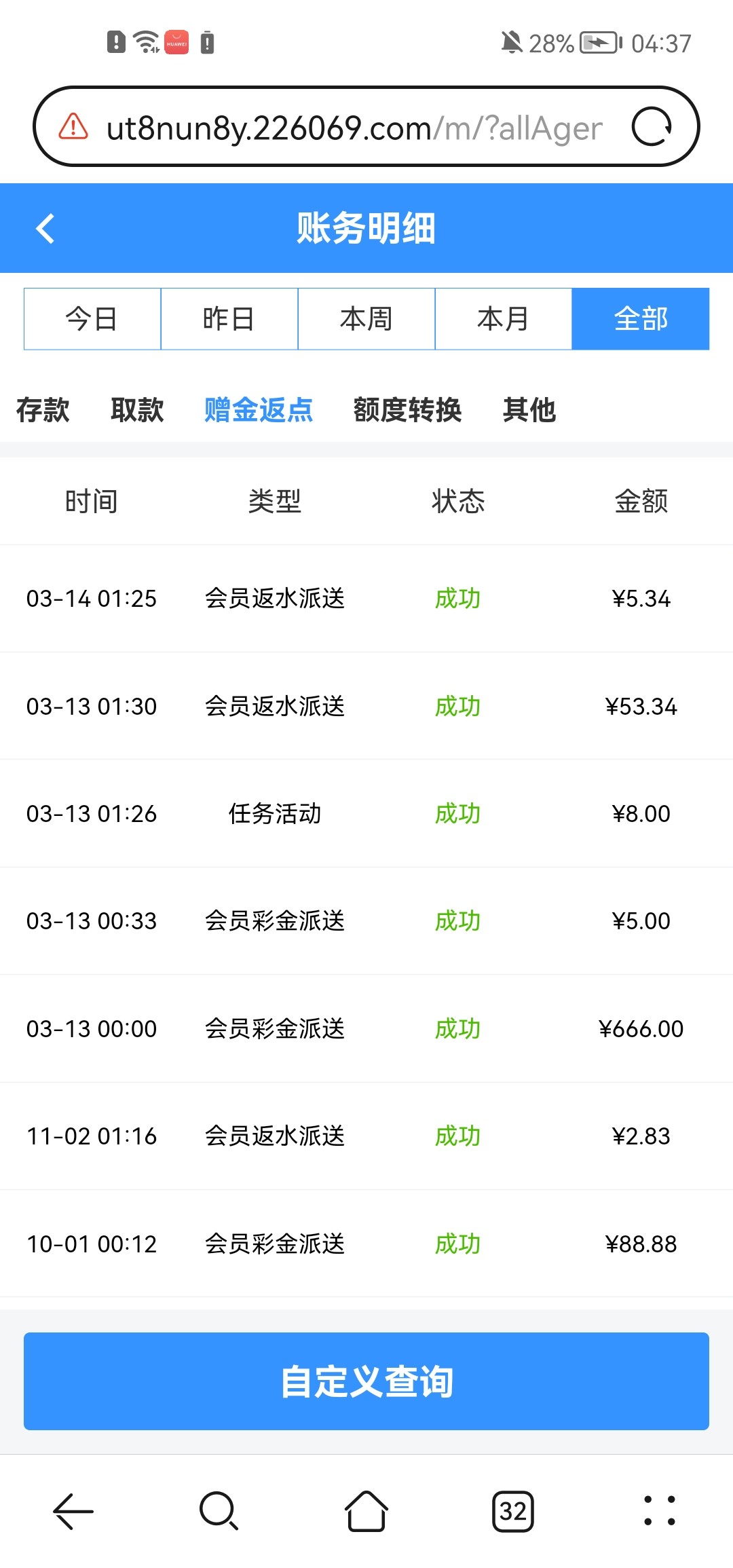This screenshot has height=1568, width=733.
Task: Open the 取款 category tab
Action: tap(137, 410)
